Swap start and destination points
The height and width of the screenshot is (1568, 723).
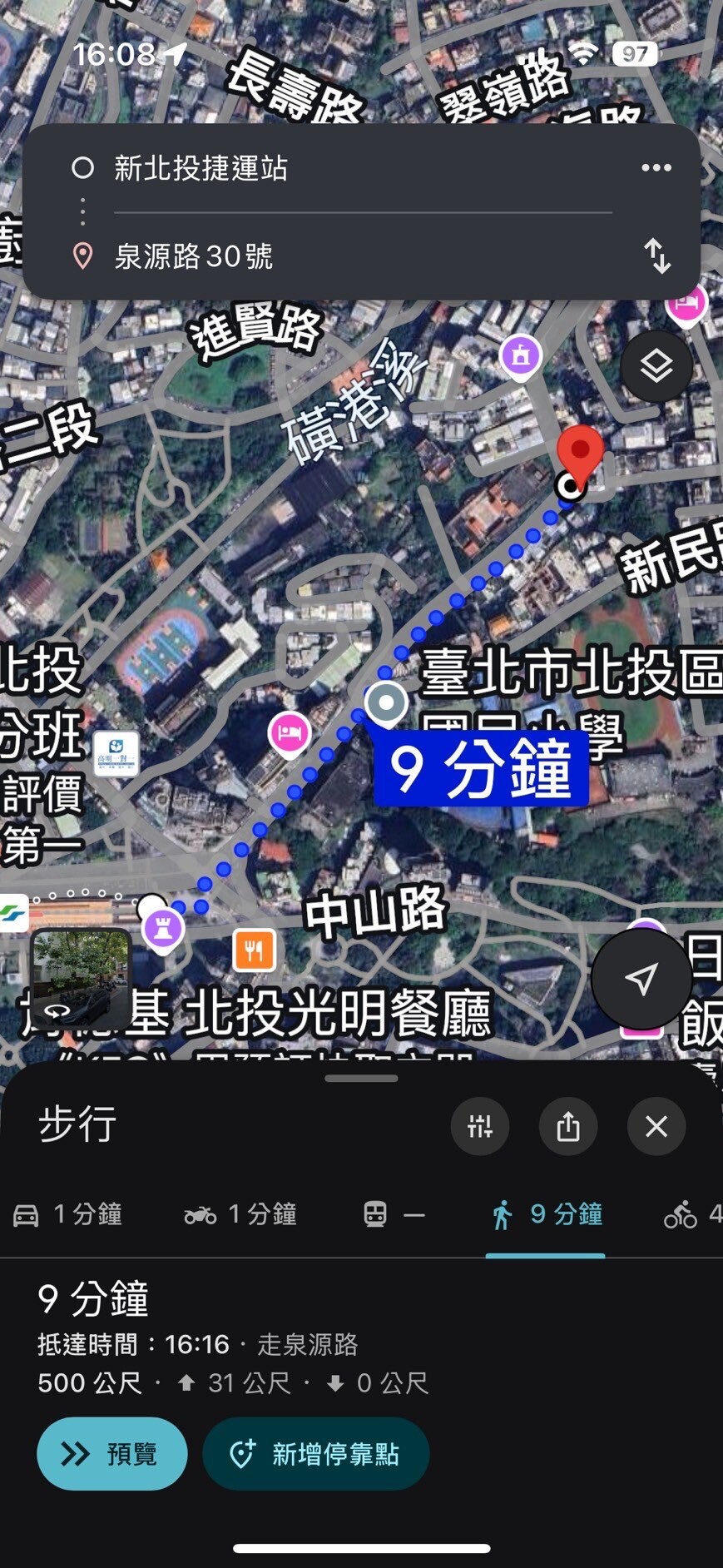click(x=657, y=256)
